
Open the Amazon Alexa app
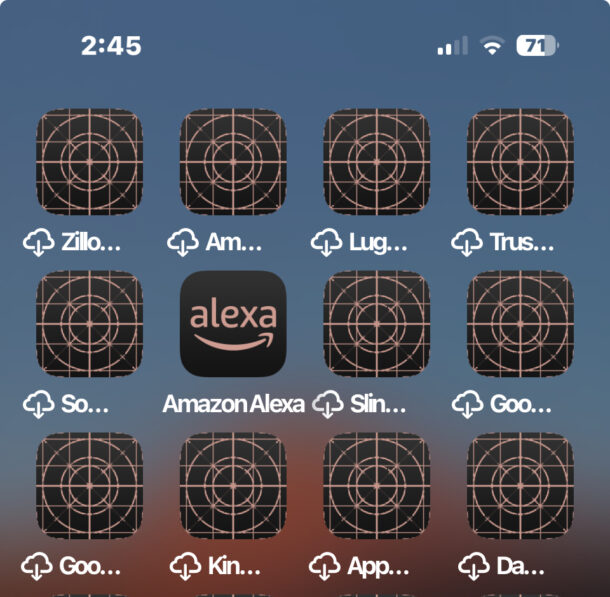click(x=233, y=323)
